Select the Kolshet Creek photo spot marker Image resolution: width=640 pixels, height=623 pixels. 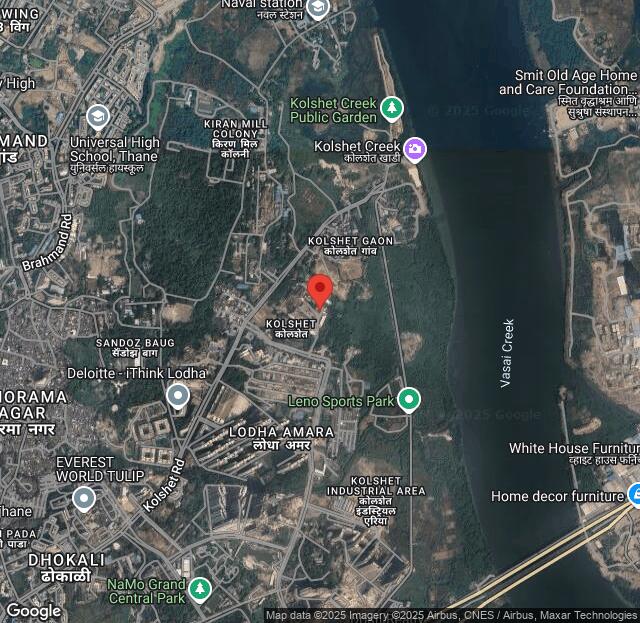[x=414, y=150]
